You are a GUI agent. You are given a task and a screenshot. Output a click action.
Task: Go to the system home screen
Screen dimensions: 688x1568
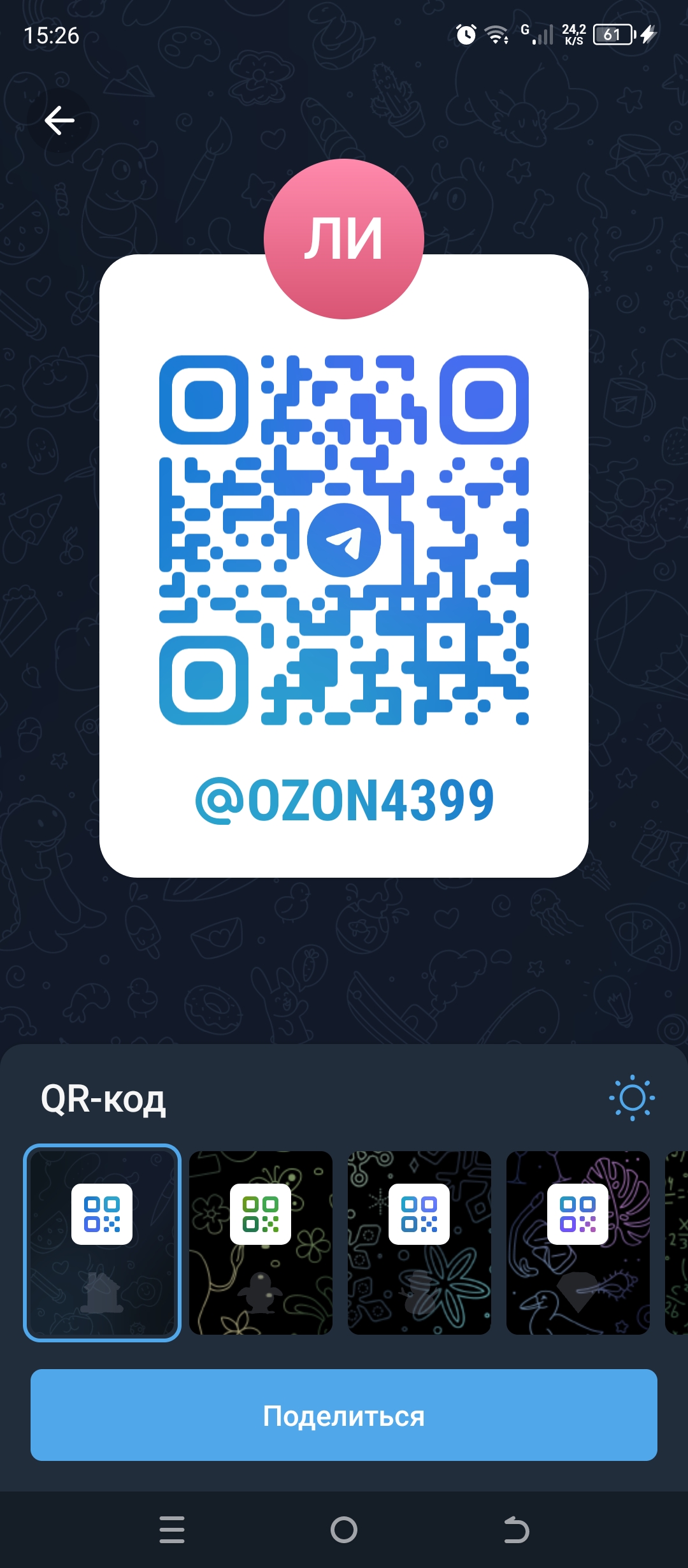(344, 1530)
